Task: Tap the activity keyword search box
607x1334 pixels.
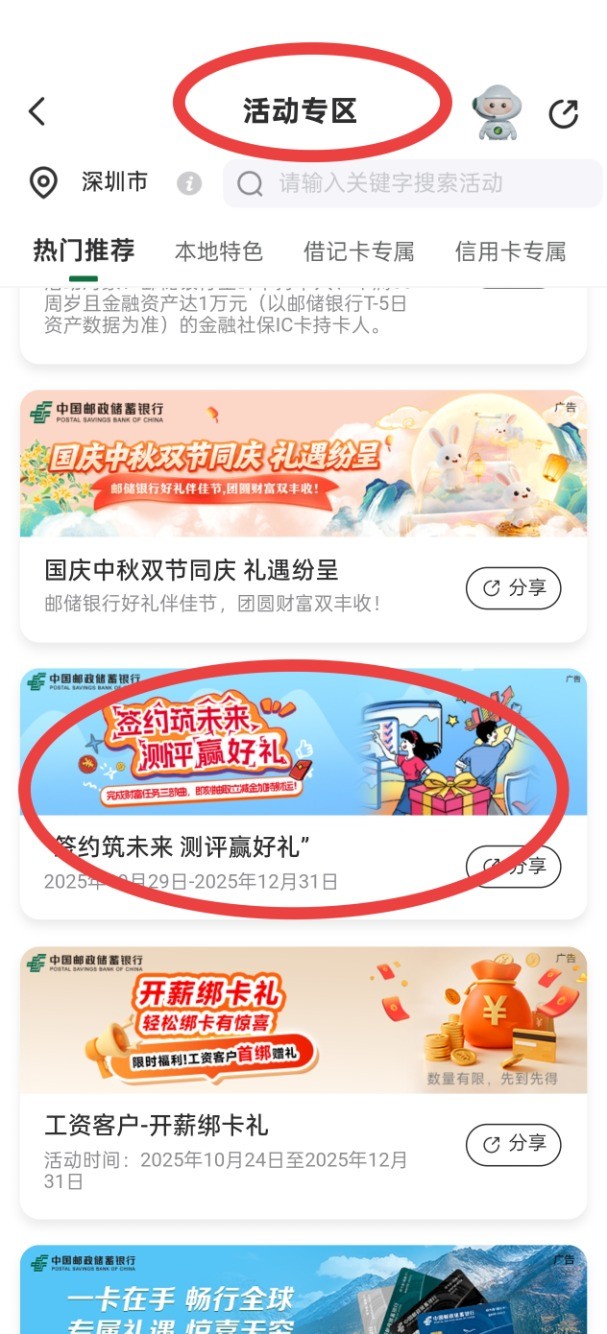Action: click(x=412, y=183)
